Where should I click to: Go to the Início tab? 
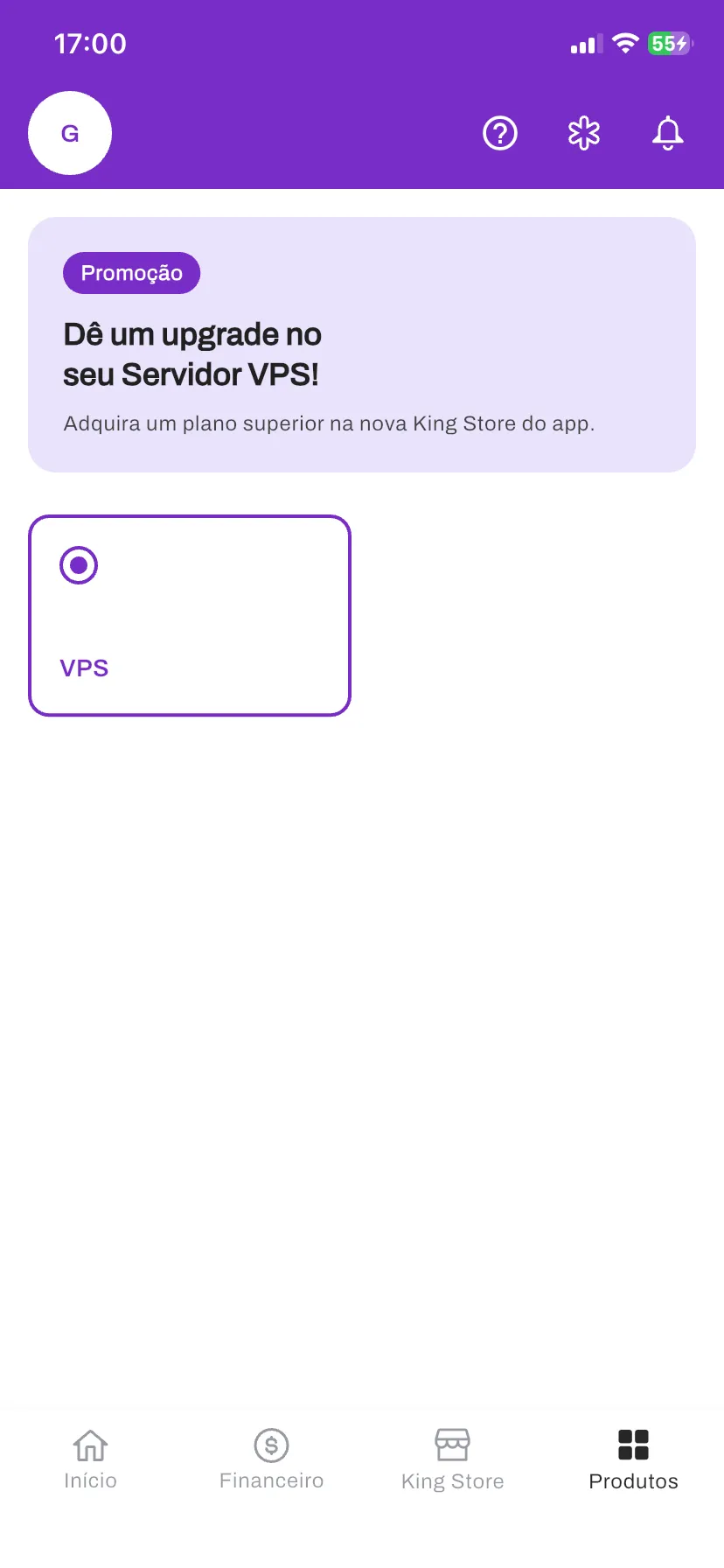(90, 1459)
